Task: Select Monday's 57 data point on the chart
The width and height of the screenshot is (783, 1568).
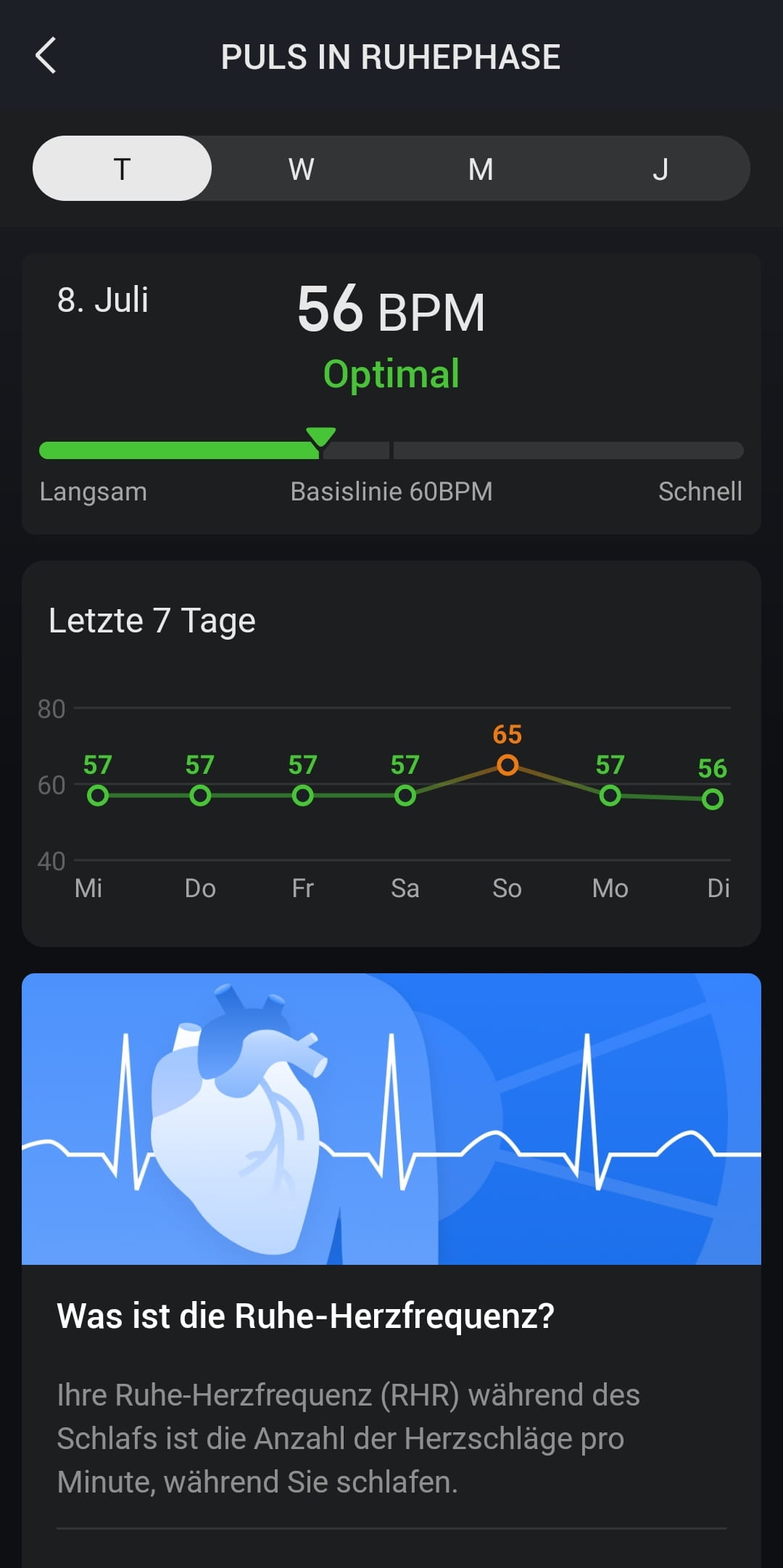Action: [x=610, y=796]
